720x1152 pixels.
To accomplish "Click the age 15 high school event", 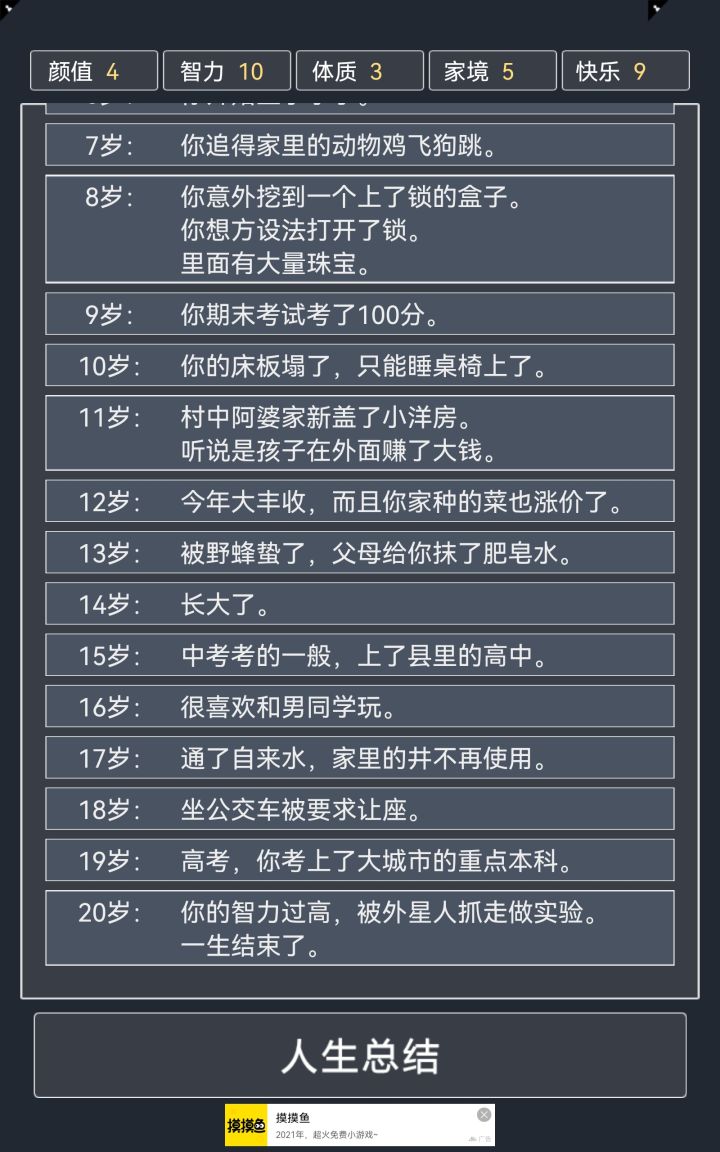I will coord(359,655).
